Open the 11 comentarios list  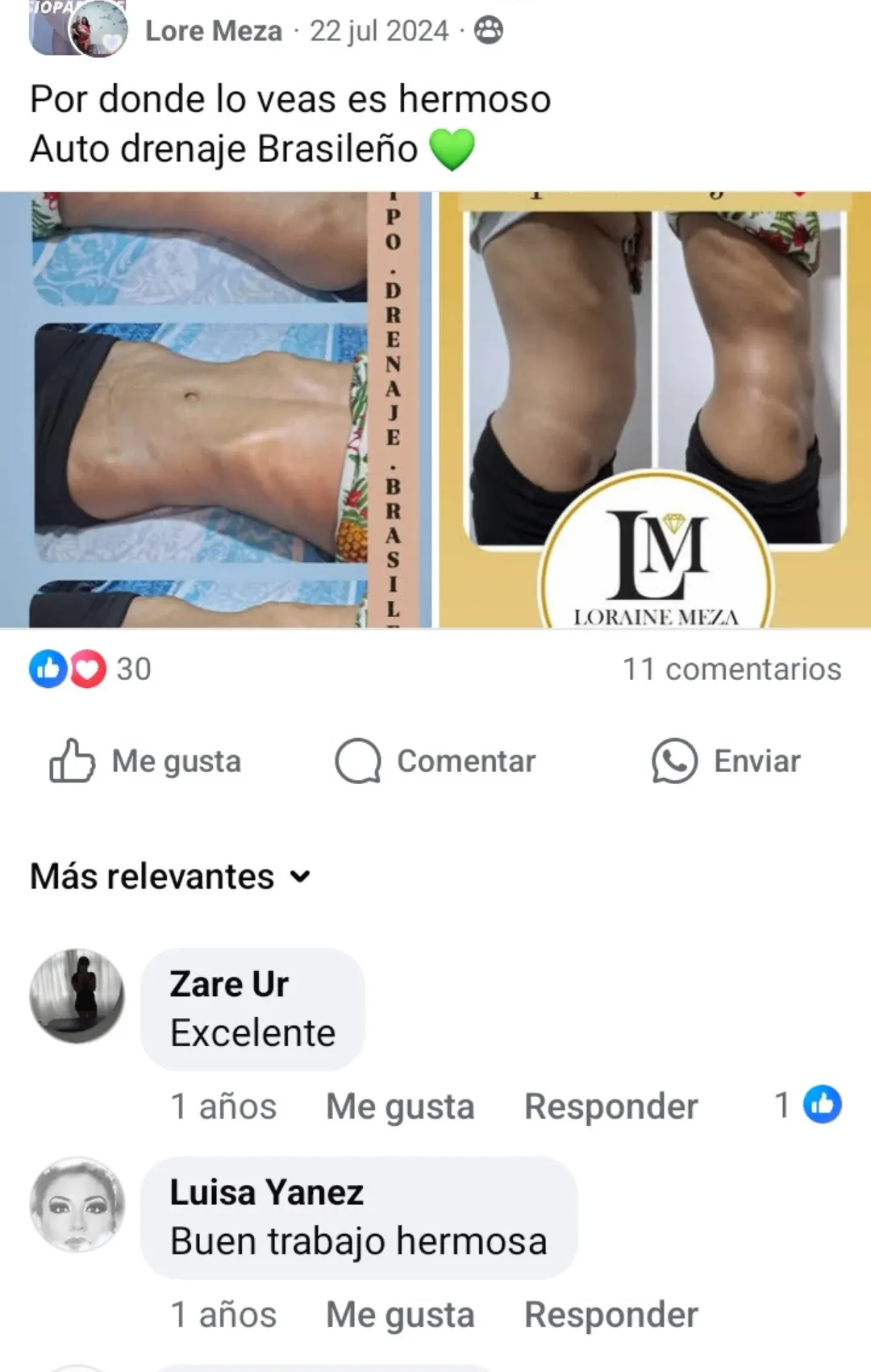[x=731, y=669]
